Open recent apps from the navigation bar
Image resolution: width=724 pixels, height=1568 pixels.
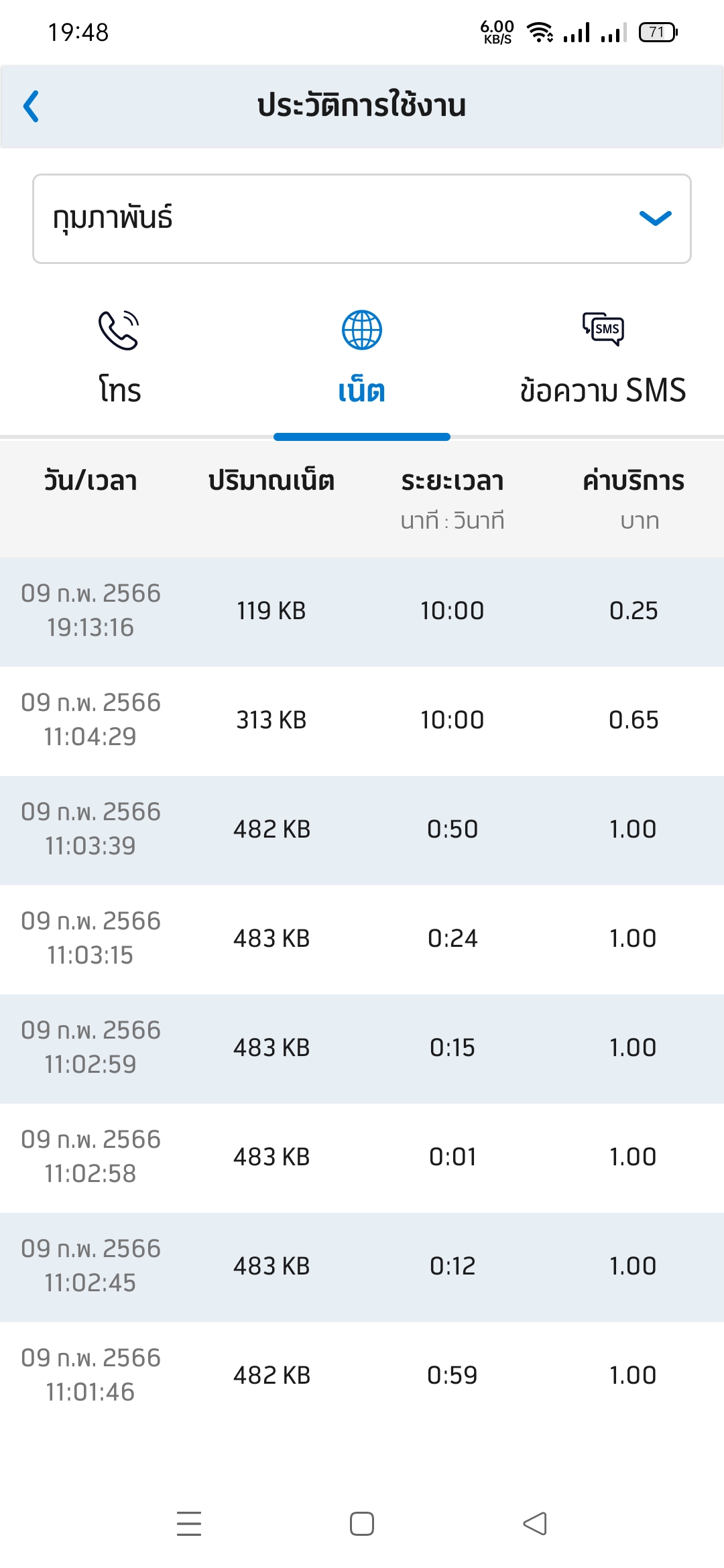(x=189, y=1524)
